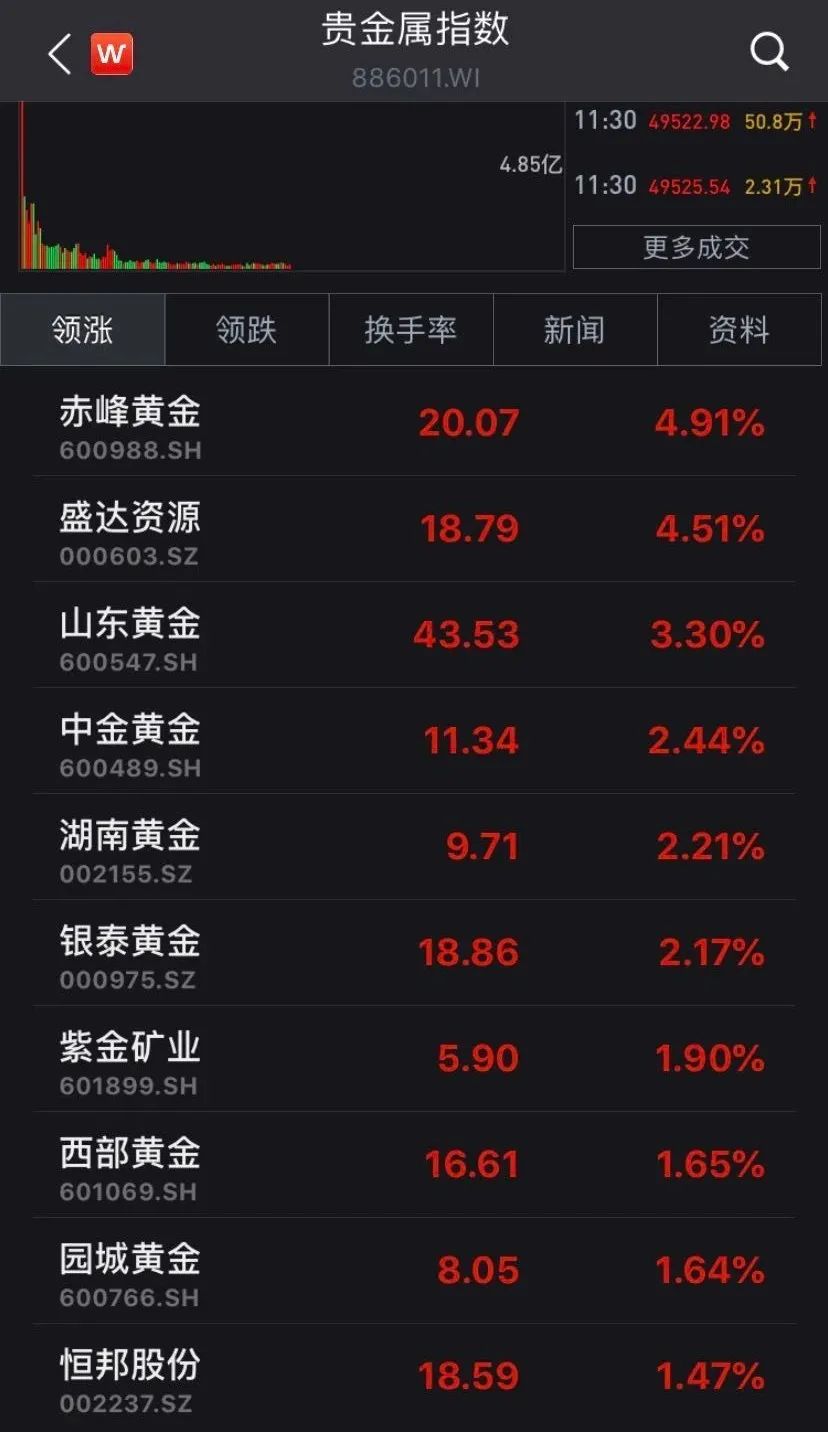Open the 盛达资源 stock row
The image size is (828, 1432).
tap(414, 530)
